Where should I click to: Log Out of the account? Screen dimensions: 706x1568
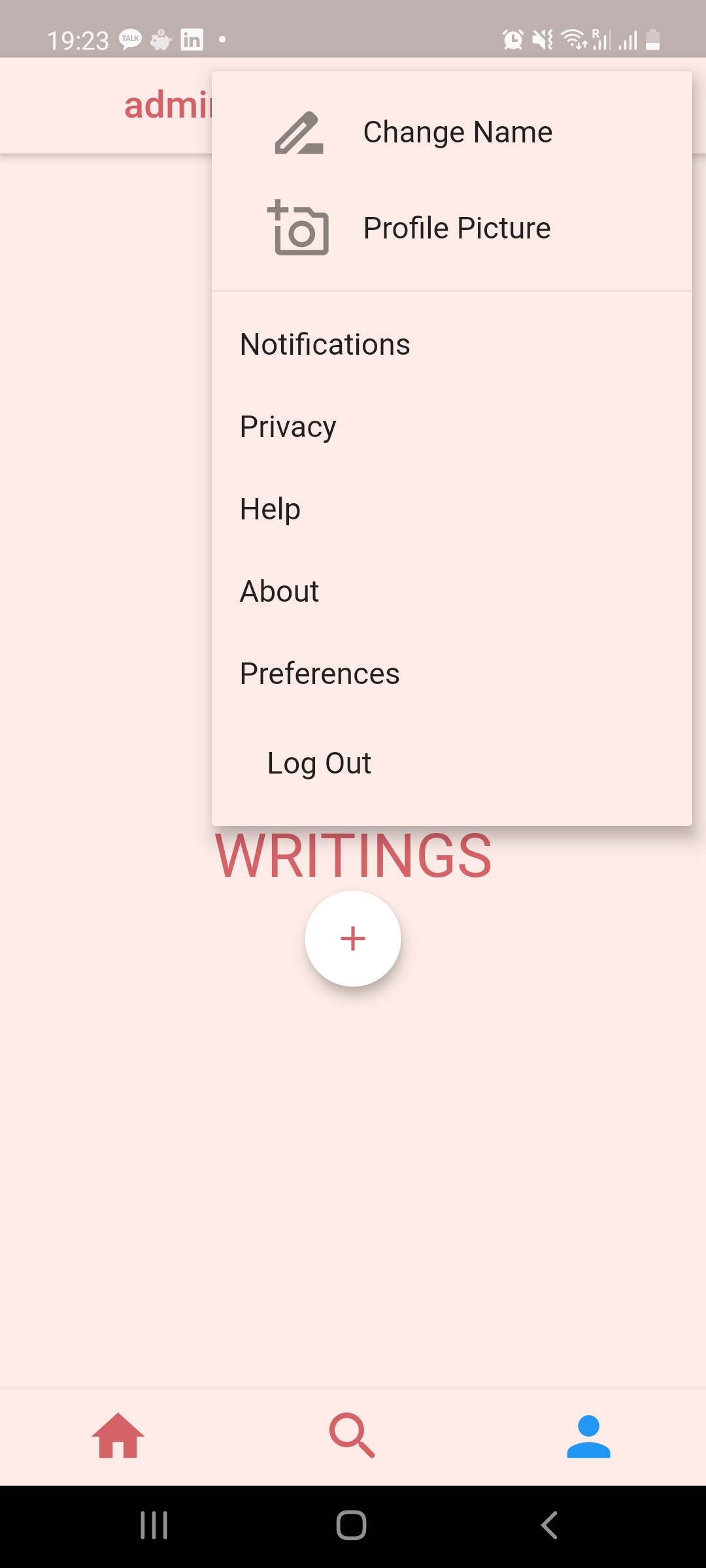[452, 763]
